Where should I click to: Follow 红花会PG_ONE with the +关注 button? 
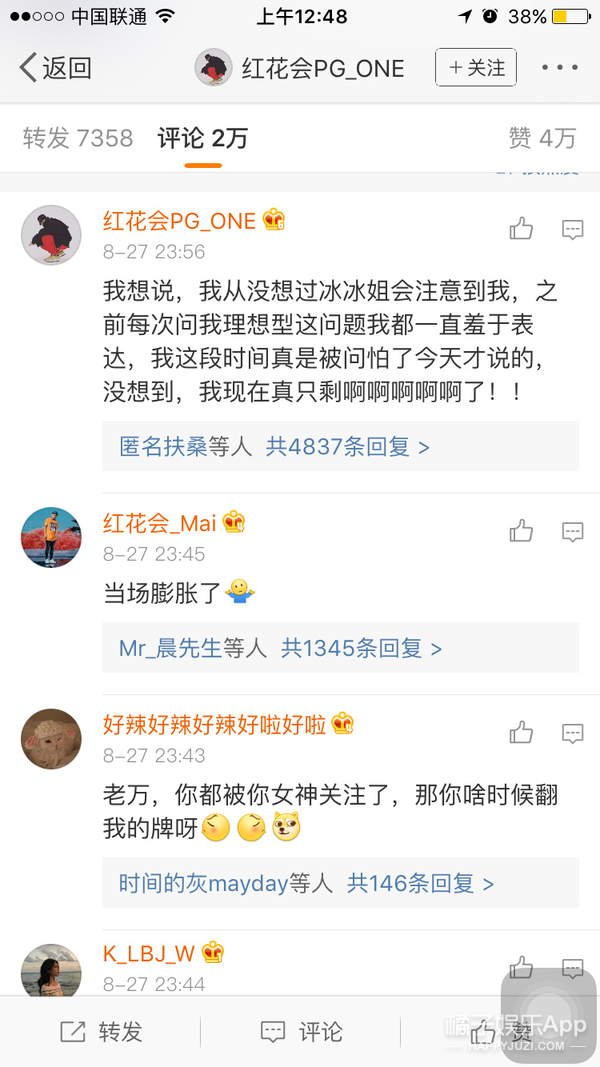(x=476, y=68)
